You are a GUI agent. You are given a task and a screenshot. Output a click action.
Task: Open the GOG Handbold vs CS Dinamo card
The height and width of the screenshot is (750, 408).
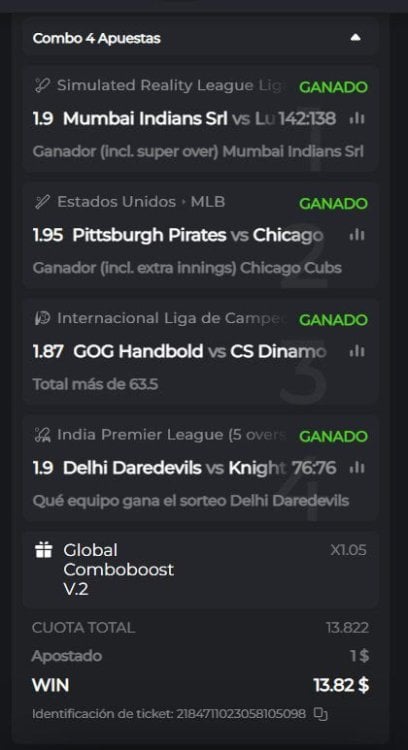pos(200,352)
